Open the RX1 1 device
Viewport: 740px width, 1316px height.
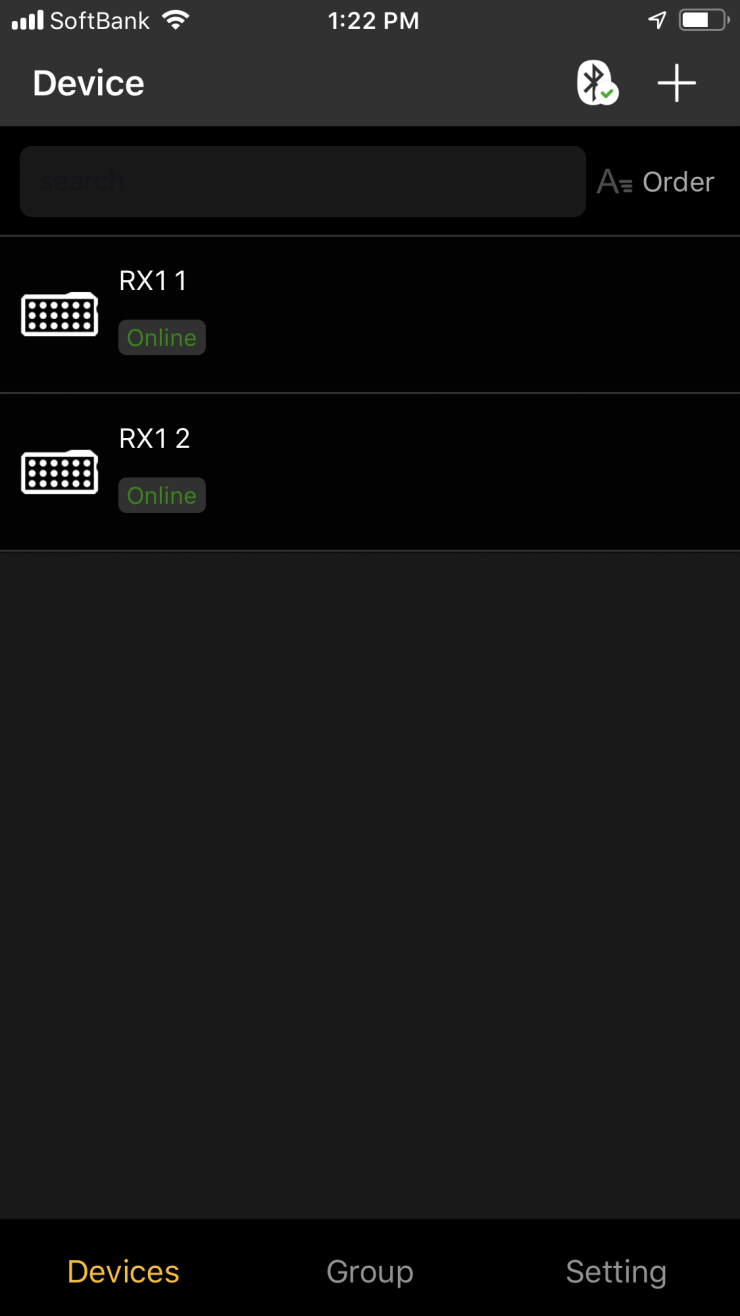[369, 314]
